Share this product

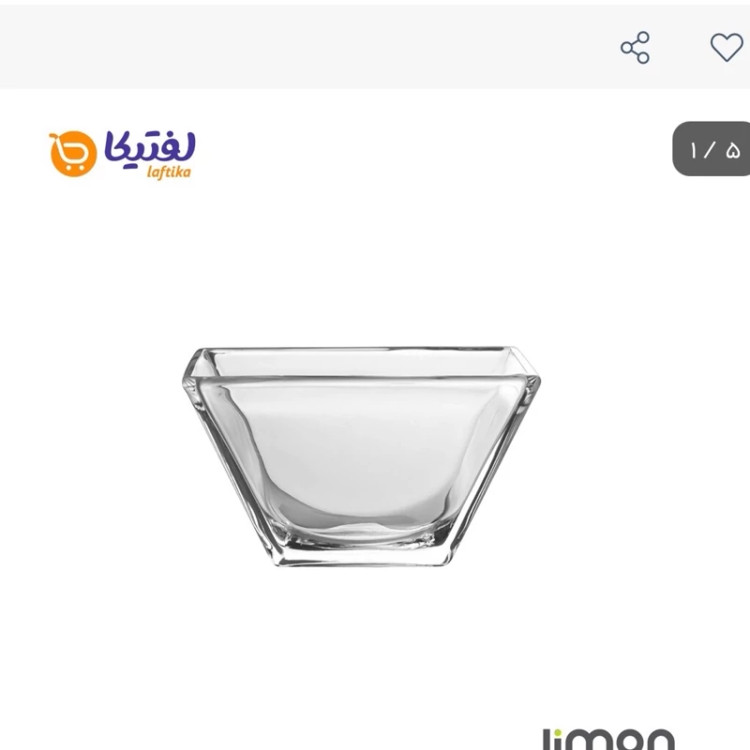coord(635,47)
